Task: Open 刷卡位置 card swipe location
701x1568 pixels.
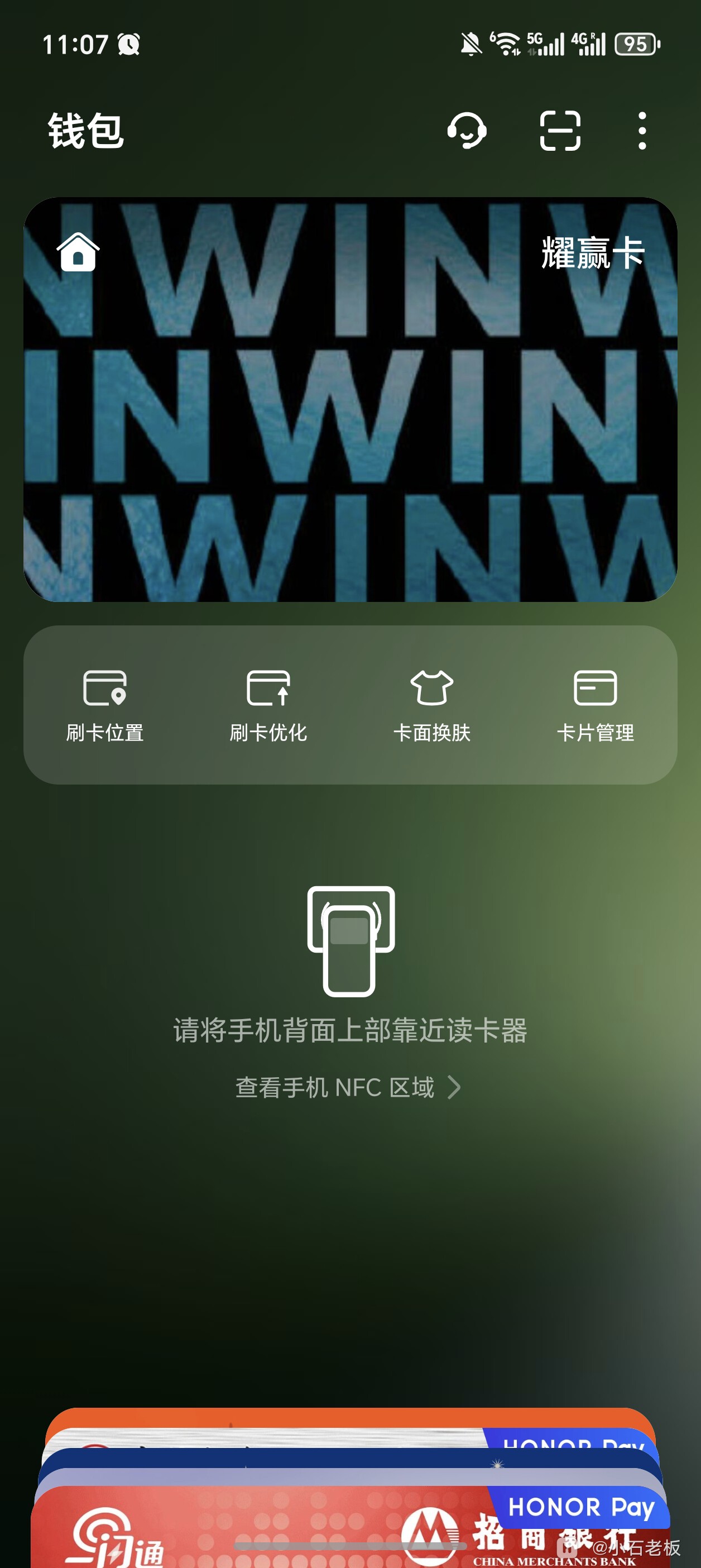Action: [x=105, y=705]
